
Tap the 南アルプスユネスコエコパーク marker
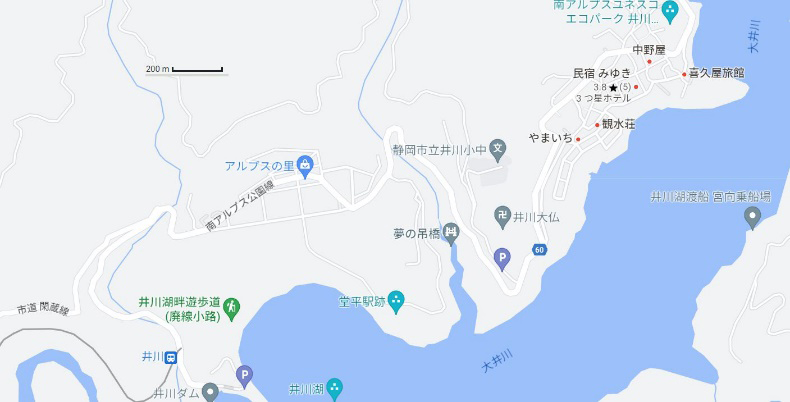click(669, 11)
